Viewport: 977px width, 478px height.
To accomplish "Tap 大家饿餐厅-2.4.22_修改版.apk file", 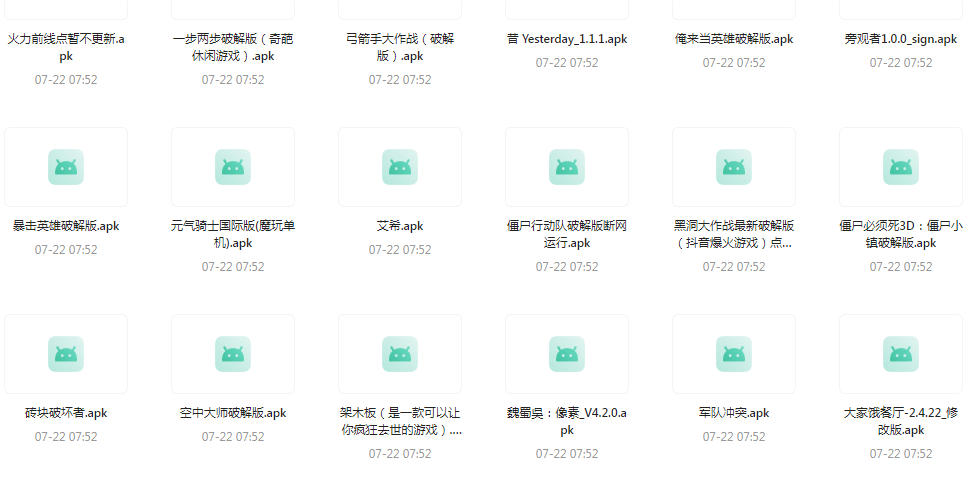I will pos(901,354).
